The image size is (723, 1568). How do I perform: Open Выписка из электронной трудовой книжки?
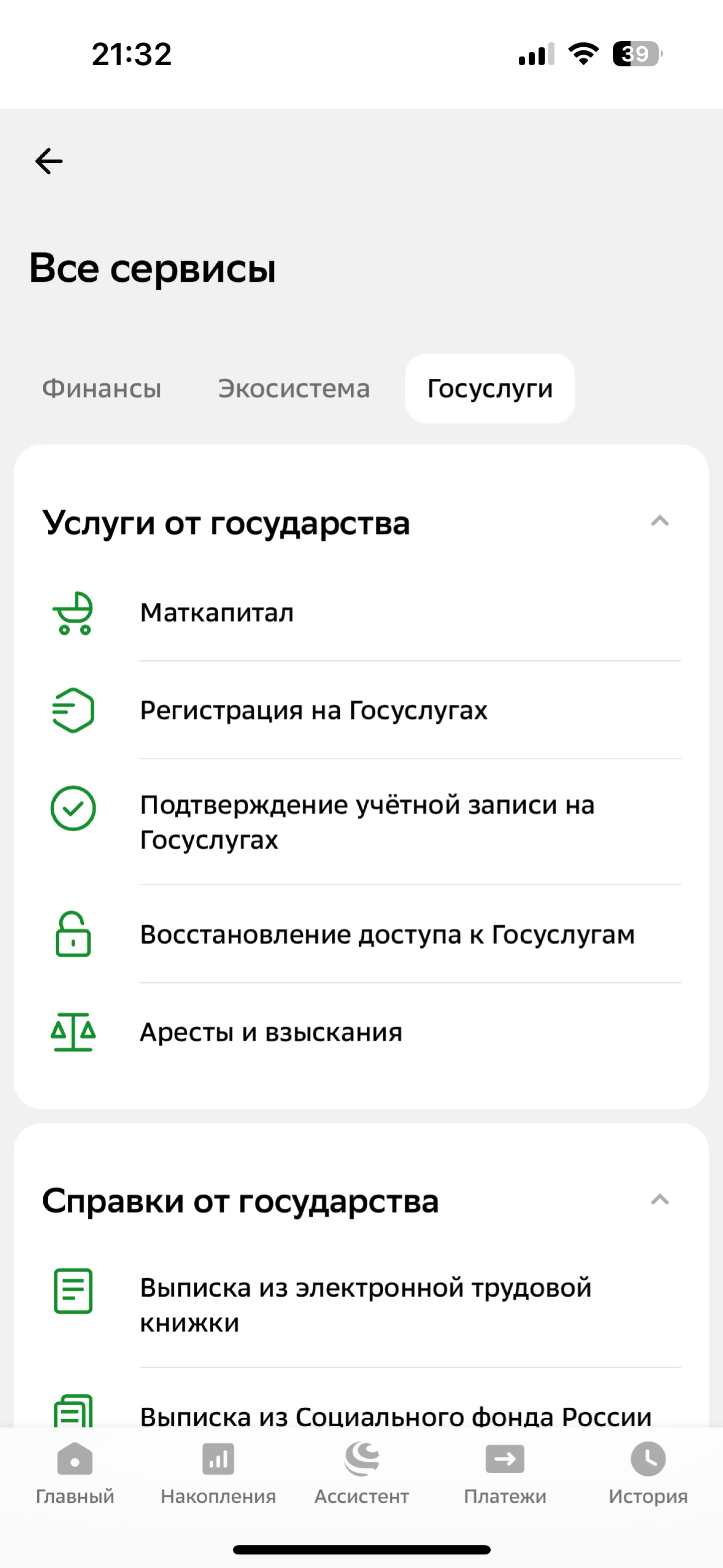[x=361, y=1305]
